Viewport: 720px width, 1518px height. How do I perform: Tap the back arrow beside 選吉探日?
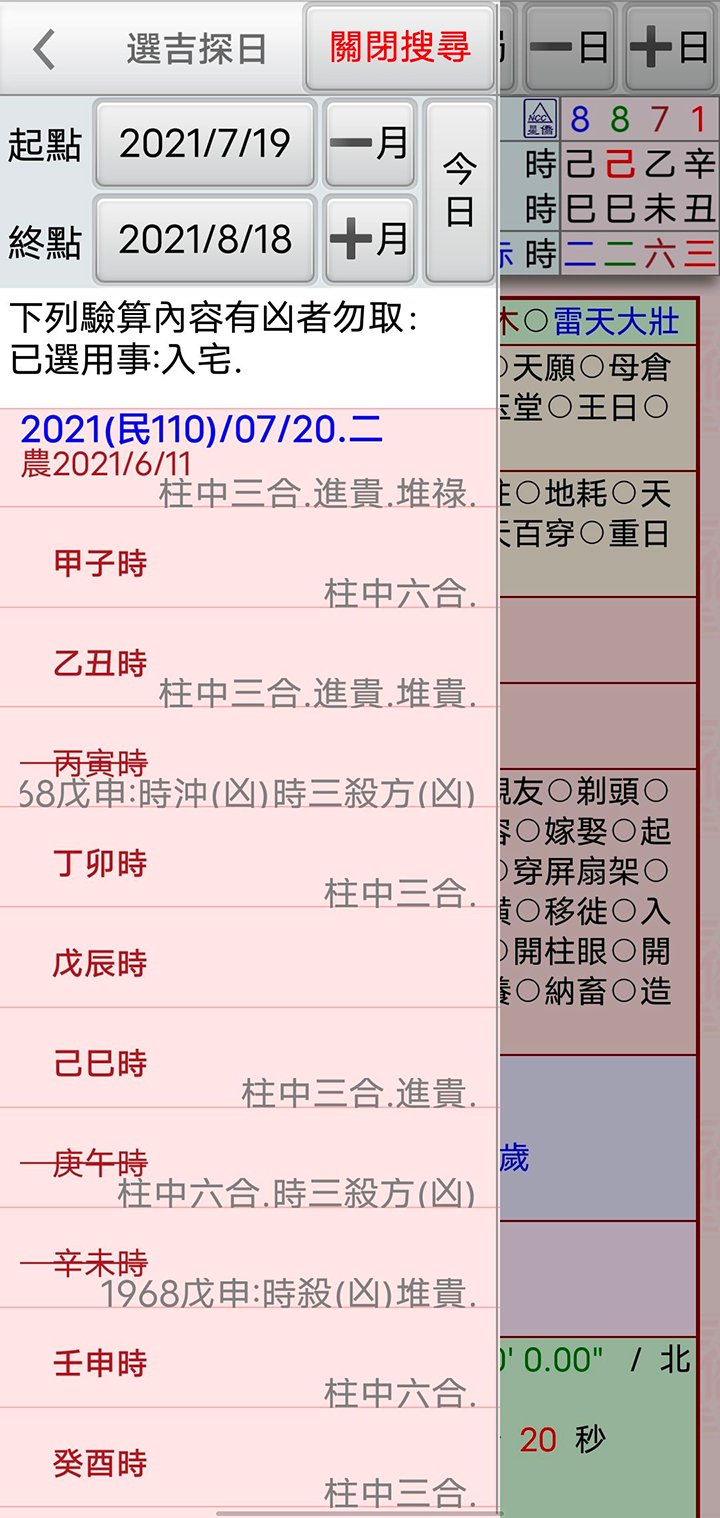44,49
